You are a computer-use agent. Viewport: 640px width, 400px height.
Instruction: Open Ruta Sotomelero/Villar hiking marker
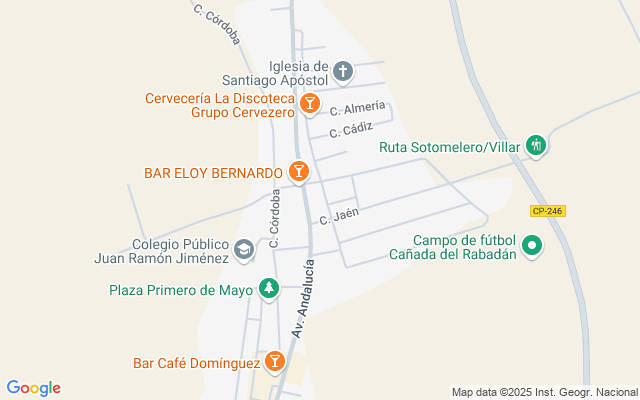coord(536,146)
